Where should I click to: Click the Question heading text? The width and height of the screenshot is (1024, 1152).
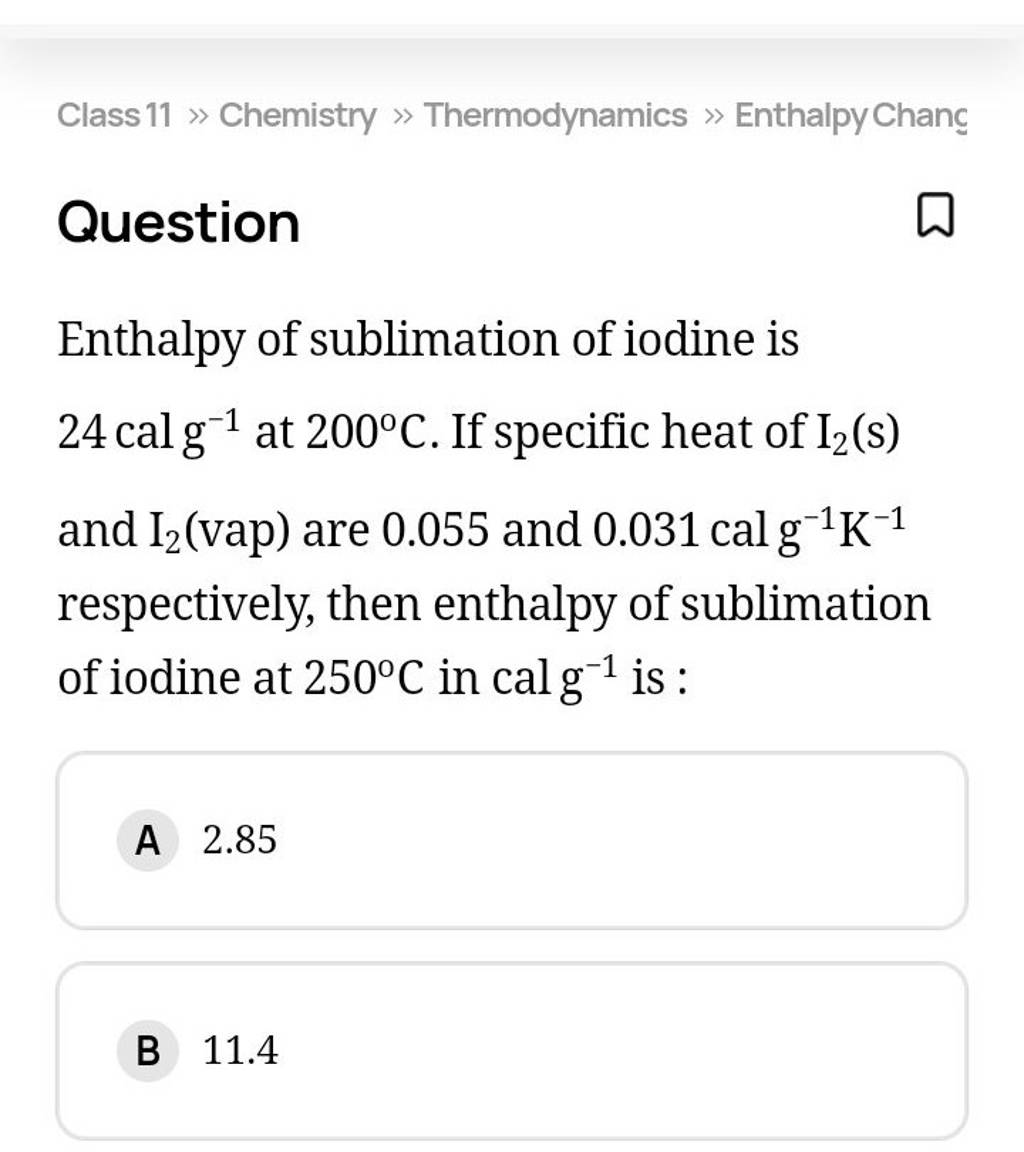(x=177, y=221)
